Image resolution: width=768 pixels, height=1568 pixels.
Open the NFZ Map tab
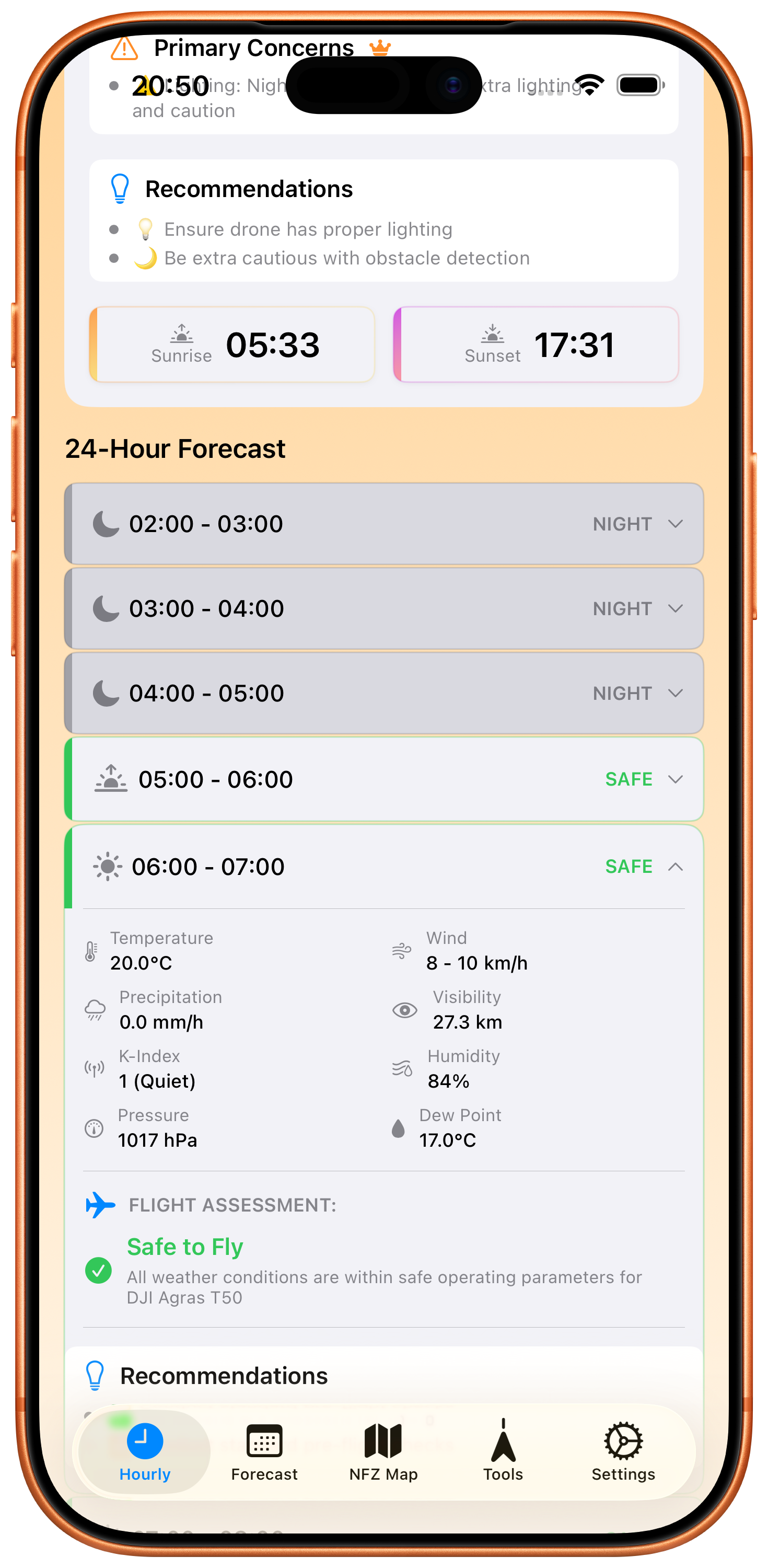pyautogui.click(x=383, y=1452)
